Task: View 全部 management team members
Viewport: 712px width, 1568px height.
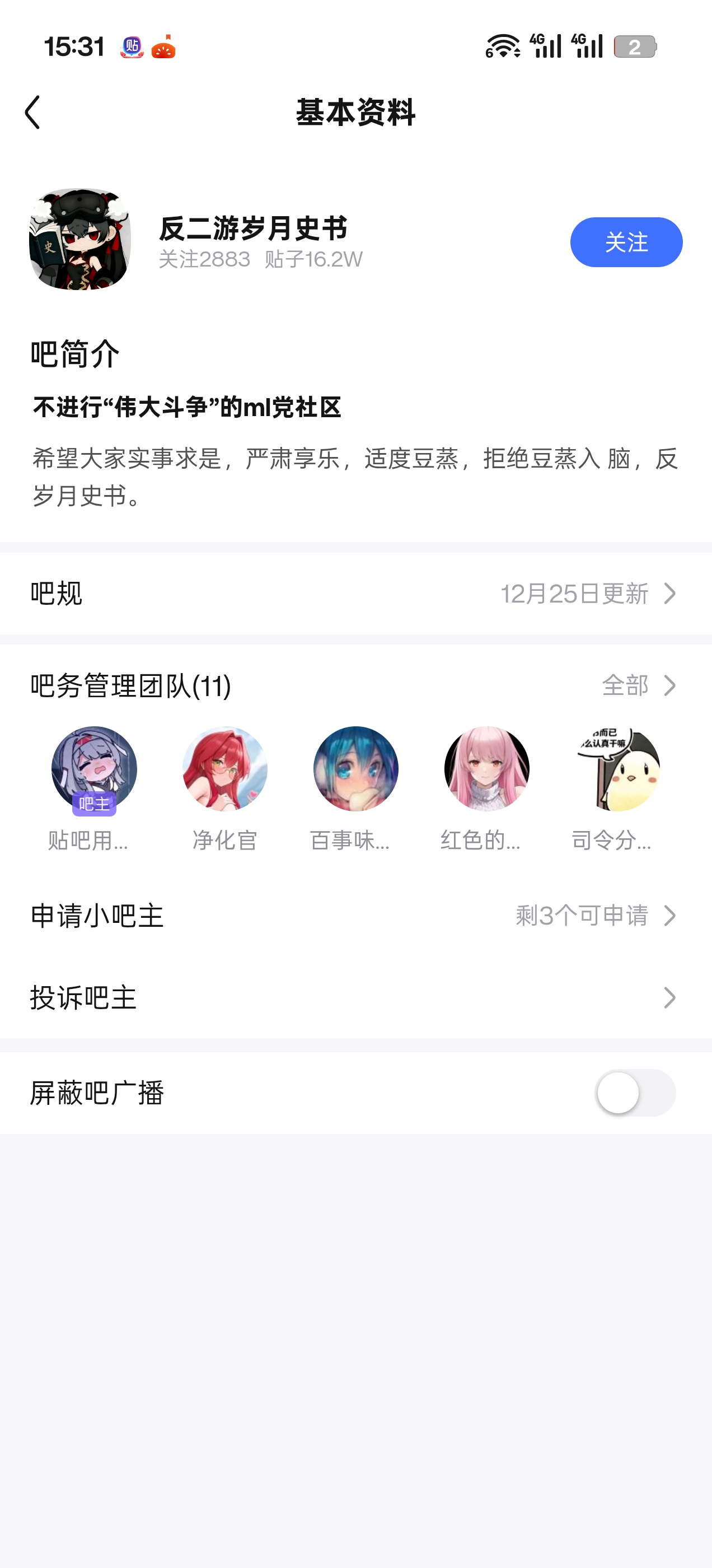Action: tap(639, 685)
